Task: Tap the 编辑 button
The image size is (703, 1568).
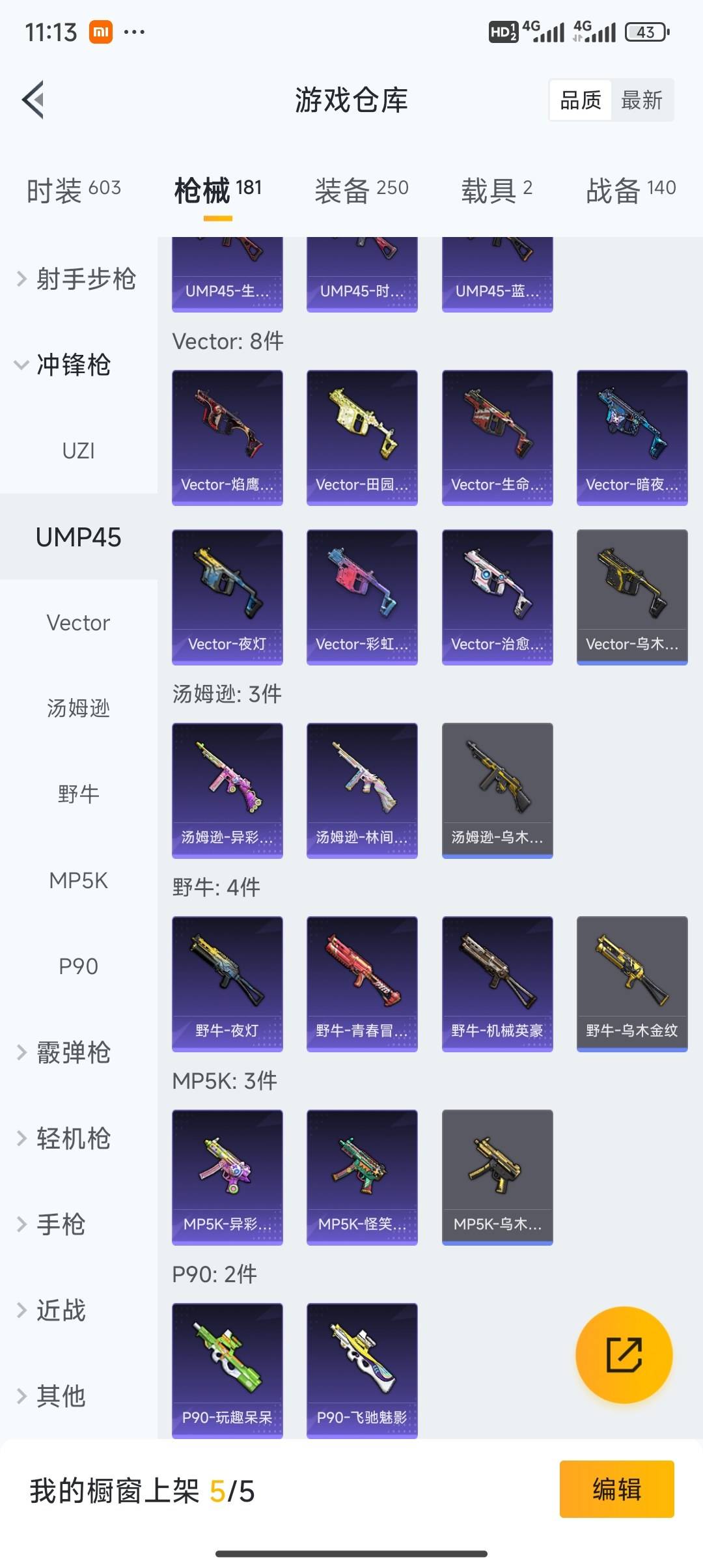Action: 616,1489
